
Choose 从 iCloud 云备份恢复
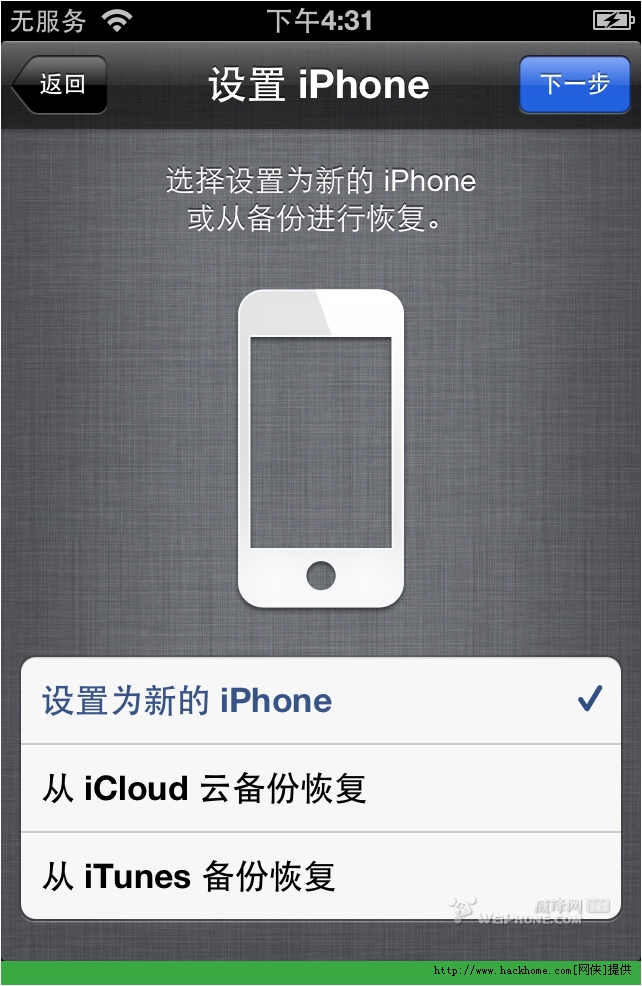pos(320,789)
